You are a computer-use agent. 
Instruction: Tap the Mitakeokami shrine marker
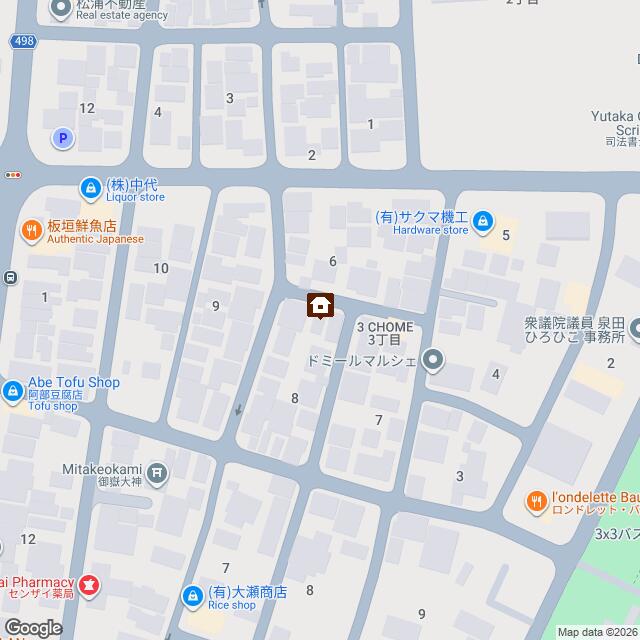(158, 472)
